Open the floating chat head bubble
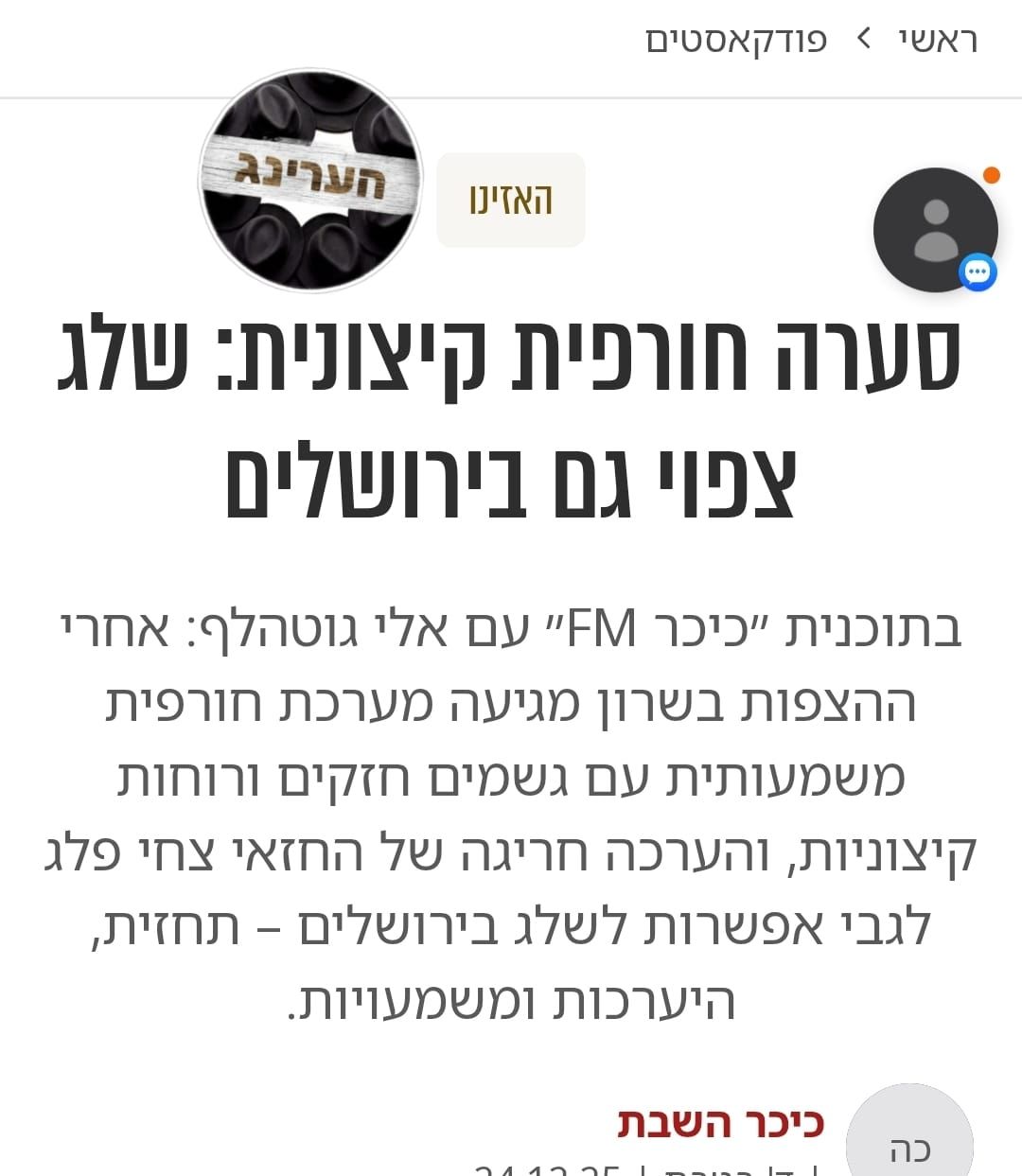Viewport: 1022px width, 1176px height. 935,230
